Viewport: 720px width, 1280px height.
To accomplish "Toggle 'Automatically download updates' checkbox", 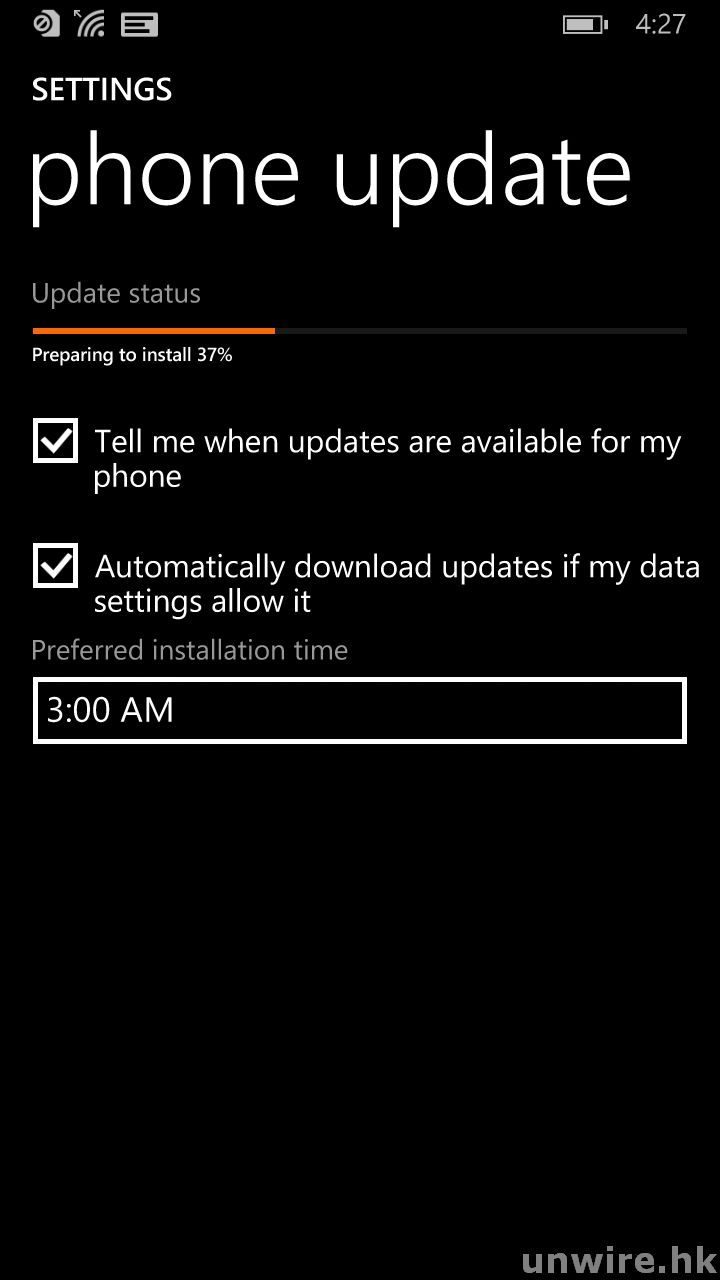I will tap(55, 566).
